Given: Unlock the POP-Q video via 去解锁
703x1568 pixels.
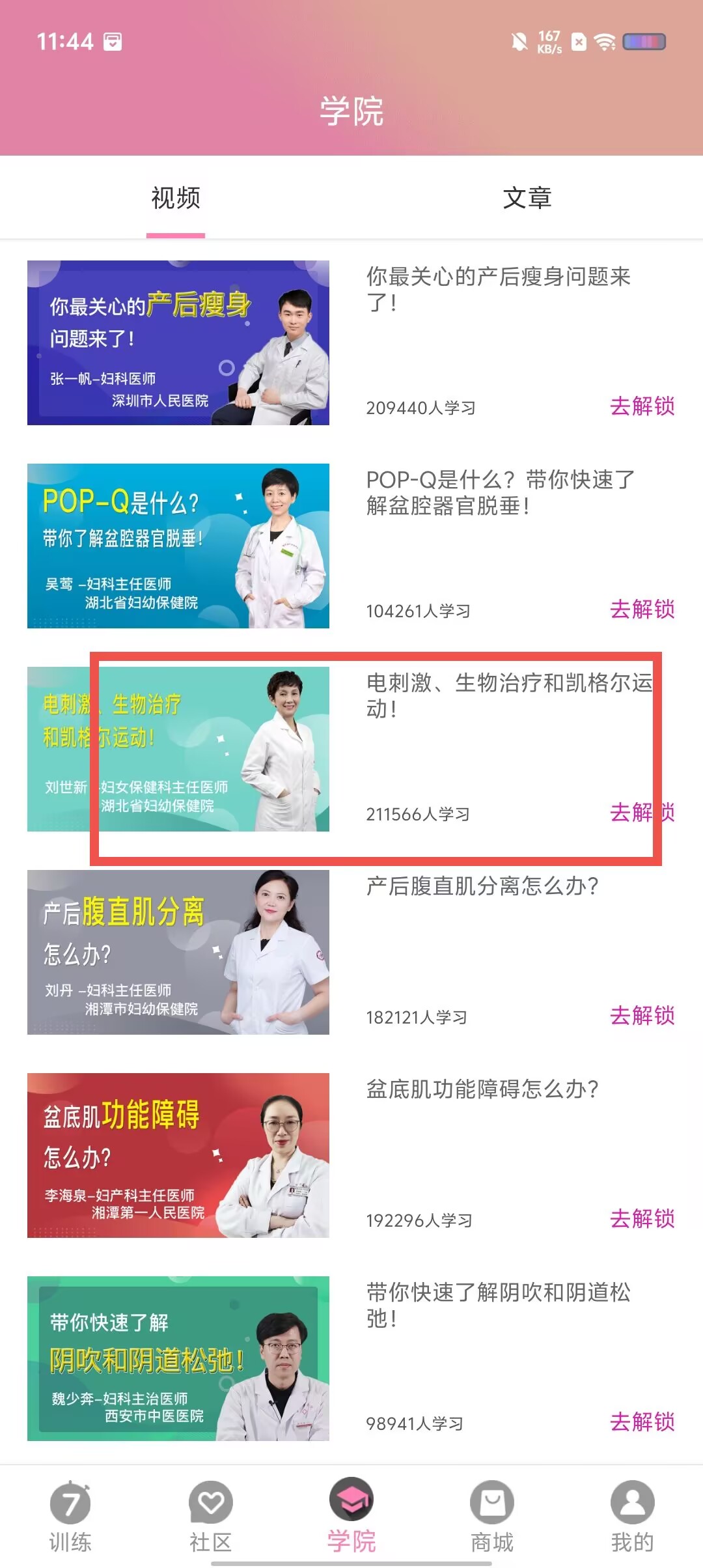Looking at the screenshot, I should click(642, 609).
